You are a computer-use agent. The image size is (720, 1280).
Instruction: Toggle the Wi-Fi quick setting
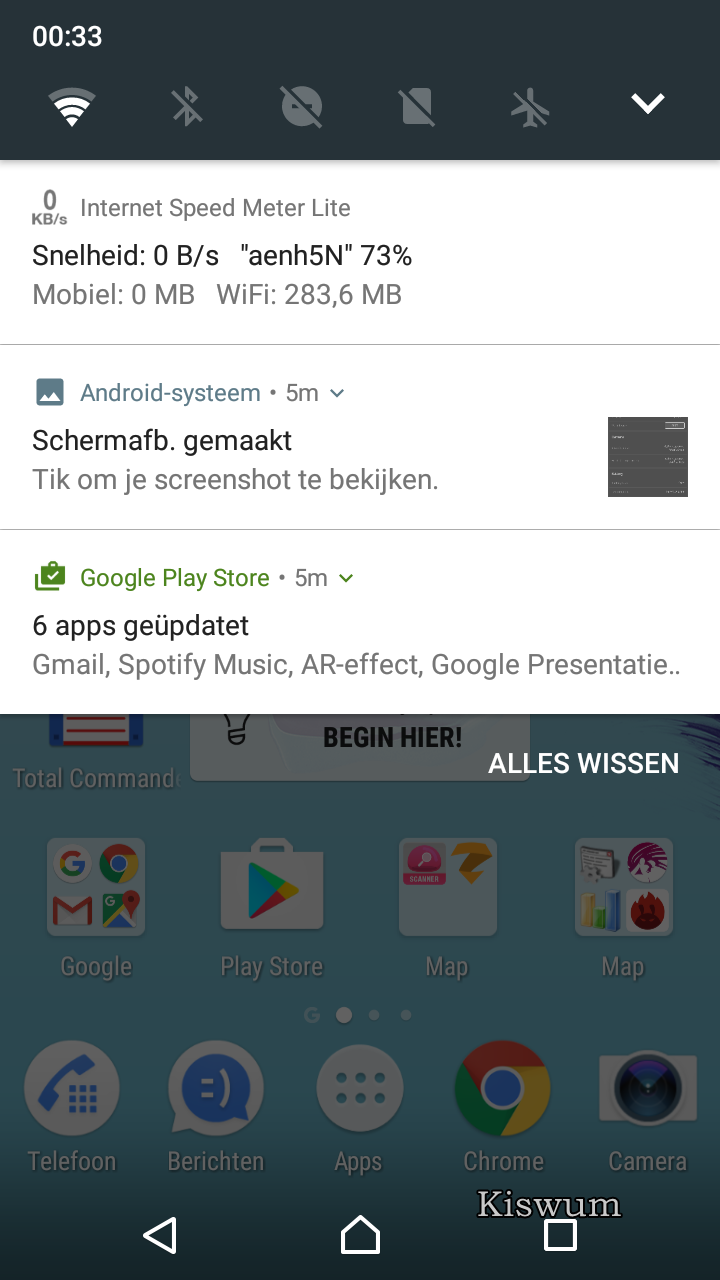(x=72, y=105)
